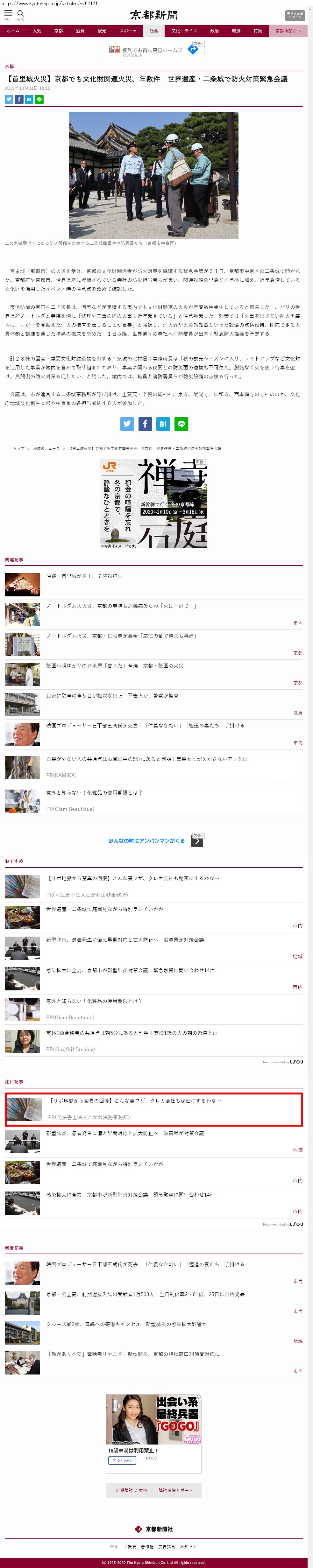Go to the 滋賀 section
313x1568 pixels.
pos(80,31)
